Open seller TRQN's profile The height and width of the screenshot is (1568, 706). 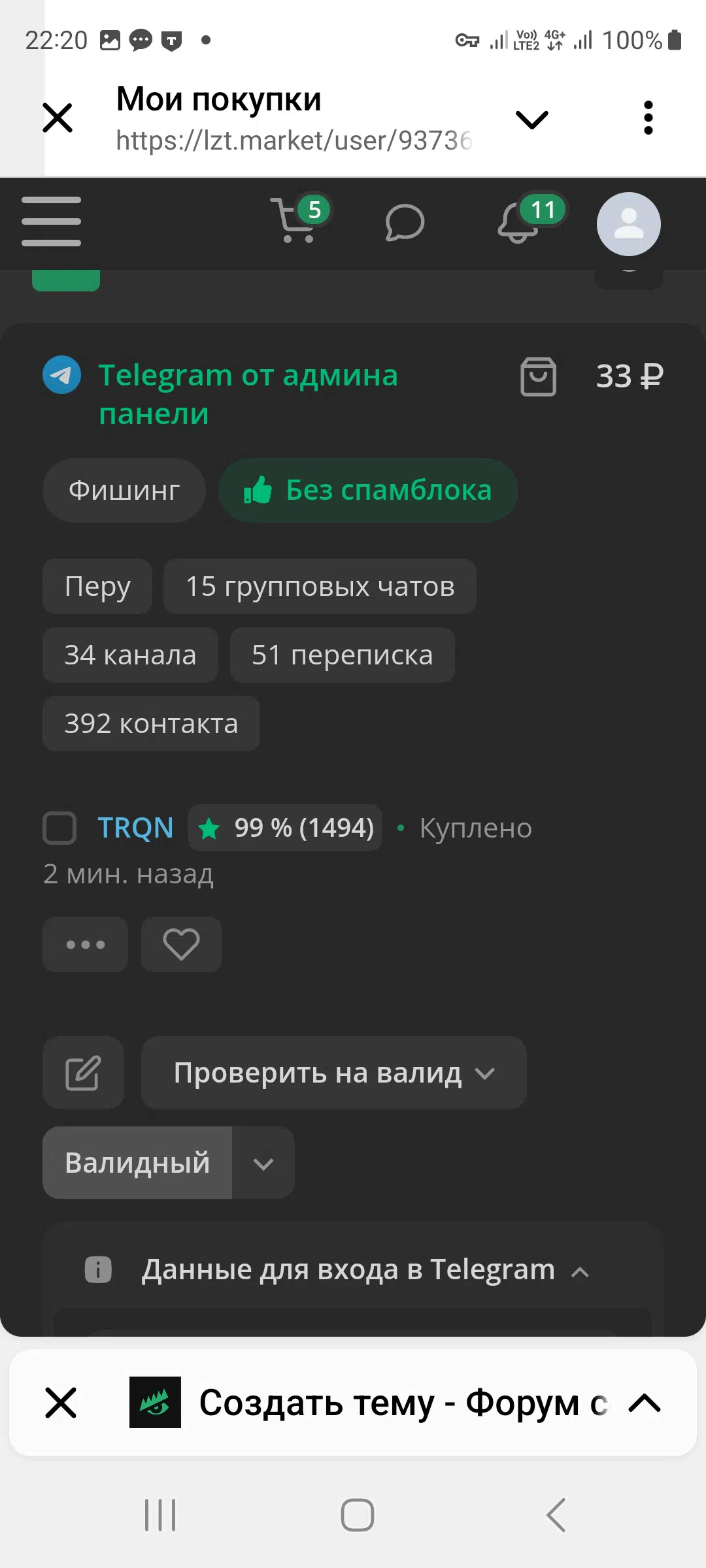click(x=135, y=828)
